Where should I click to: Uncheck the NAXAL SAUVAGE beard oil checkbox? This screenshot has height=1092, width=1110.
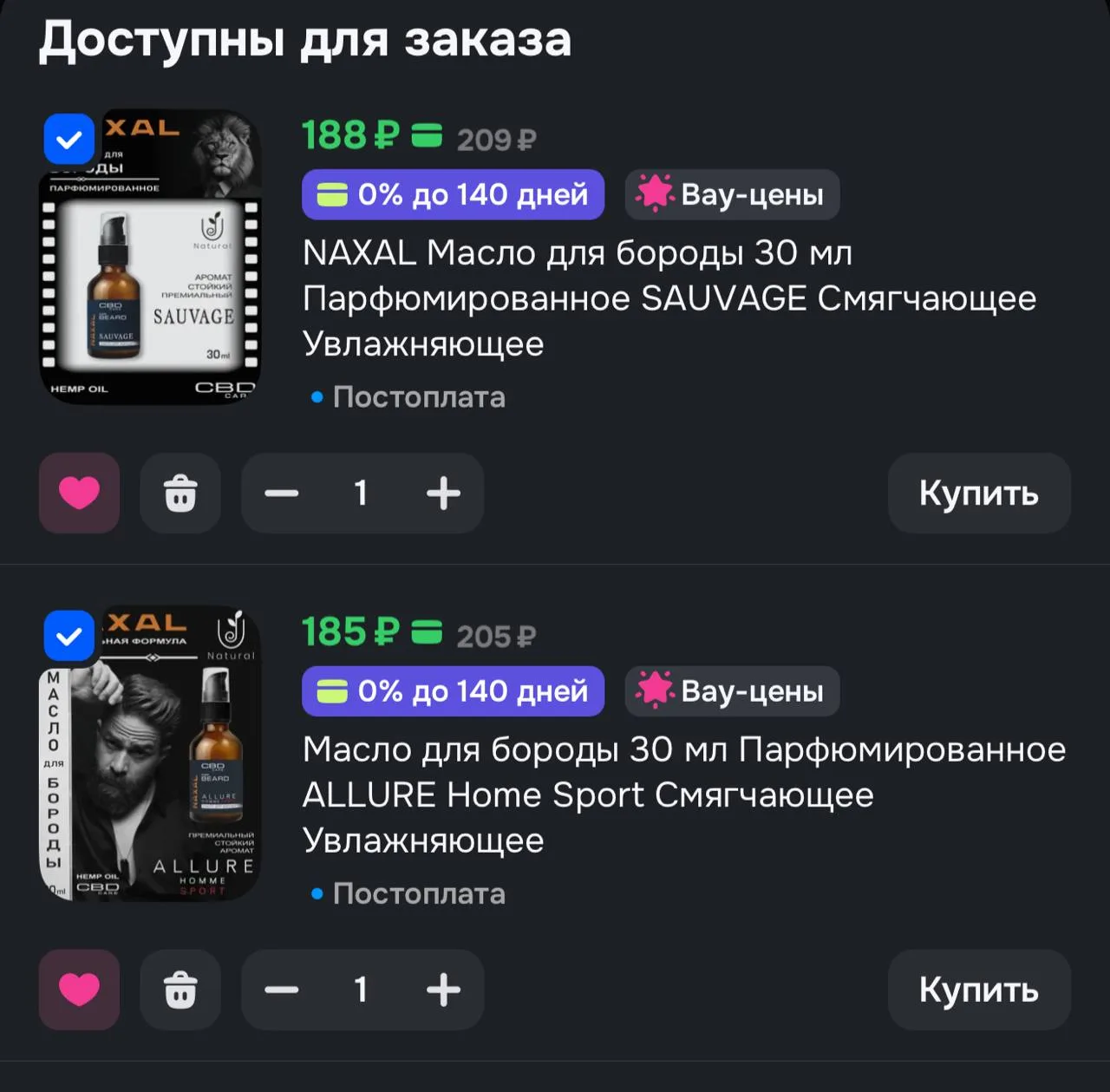[x=69, y=139]
